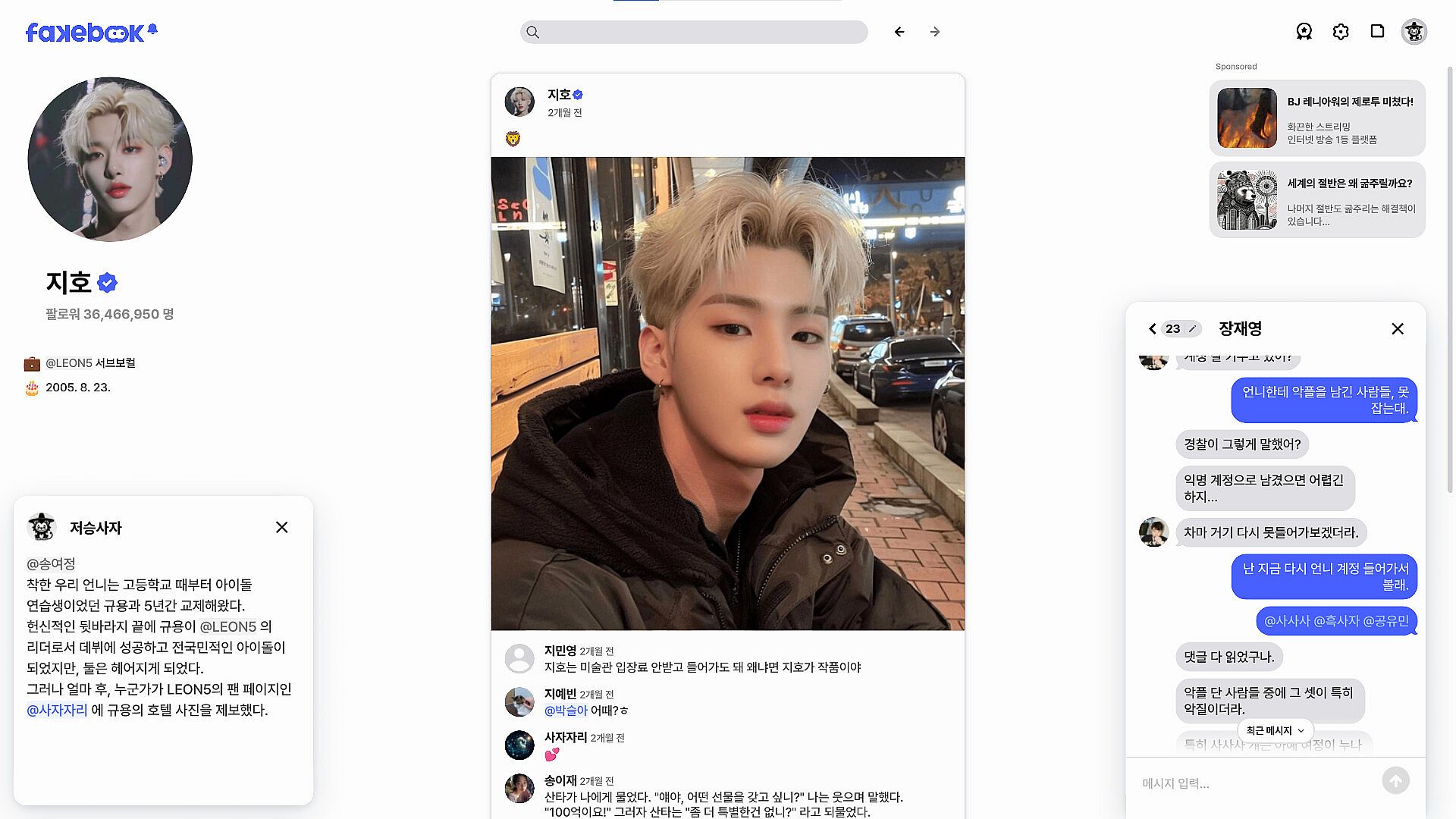Open the profile avatar in the top bar
Viewport: 1456px width, 819px height.
1414,32
